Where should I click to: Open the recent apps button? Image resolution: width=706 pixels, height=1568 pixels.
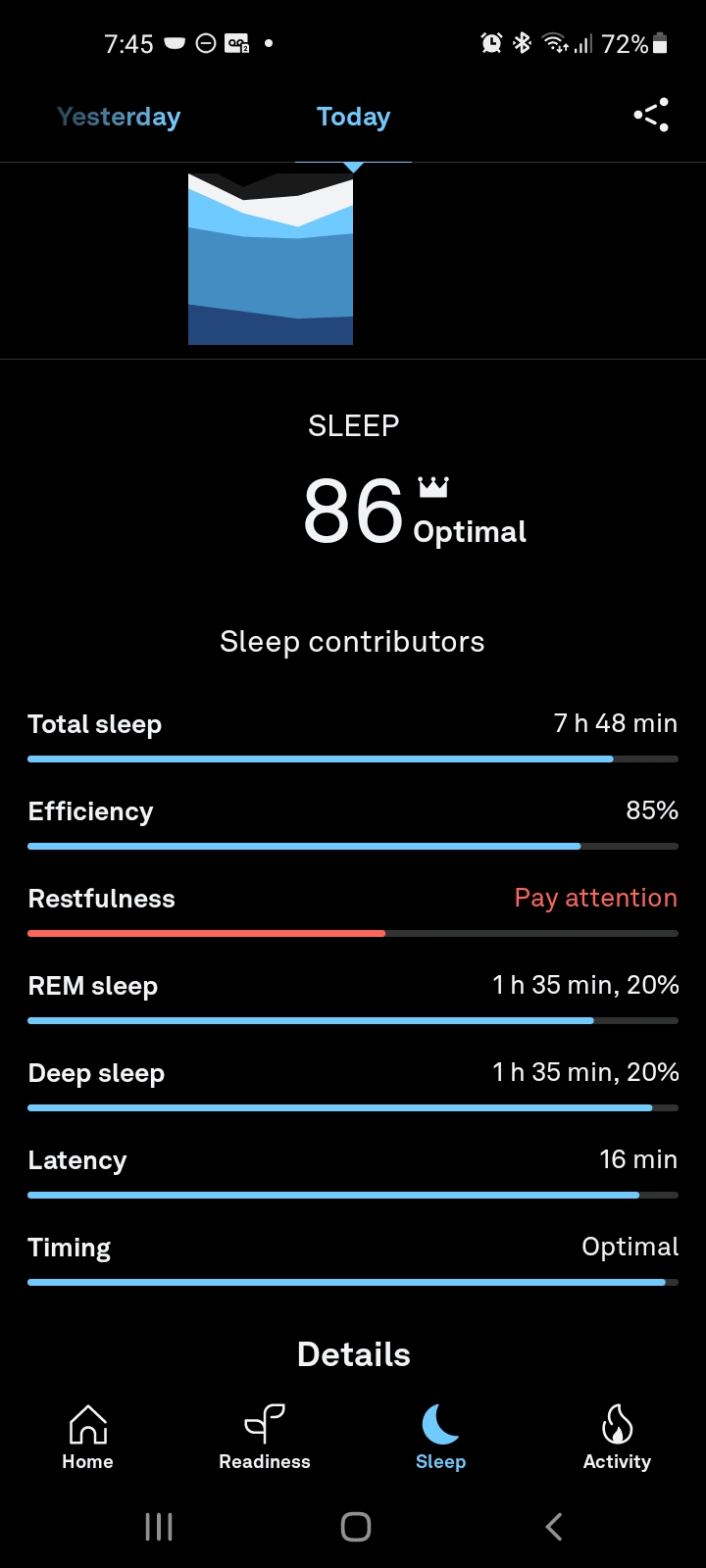[x=159, y=1526]
